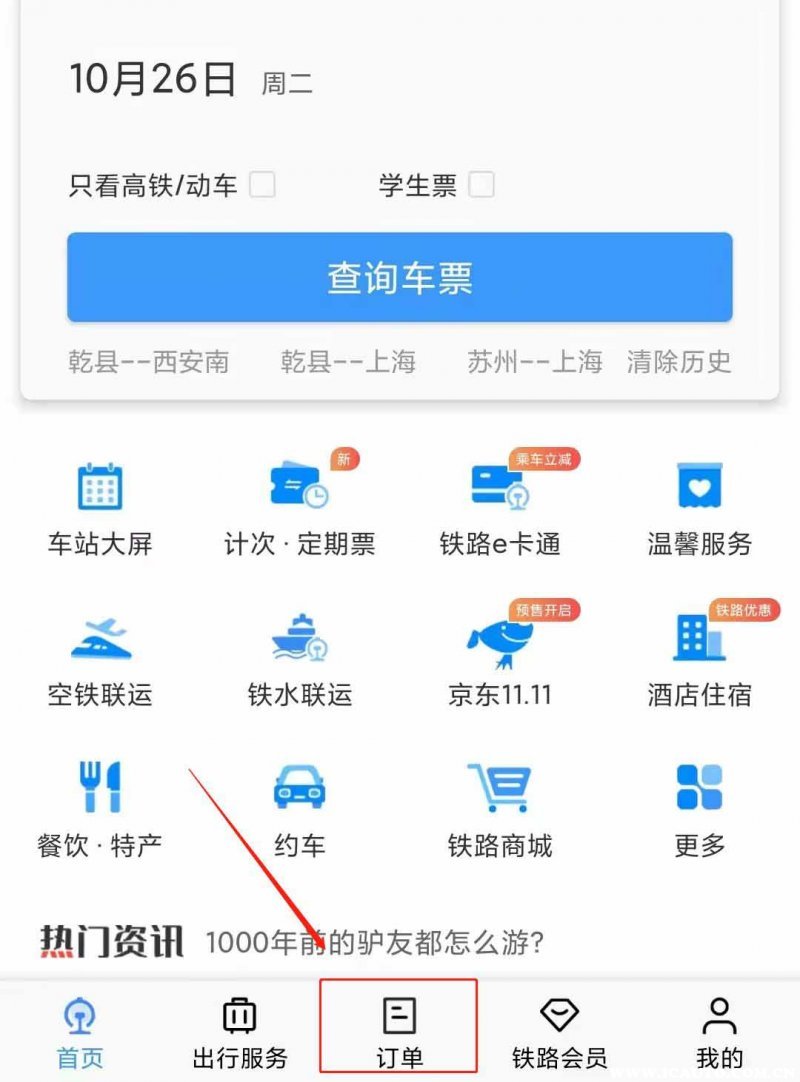Enable the 学生票 checkbox

[x=481, y=185]
